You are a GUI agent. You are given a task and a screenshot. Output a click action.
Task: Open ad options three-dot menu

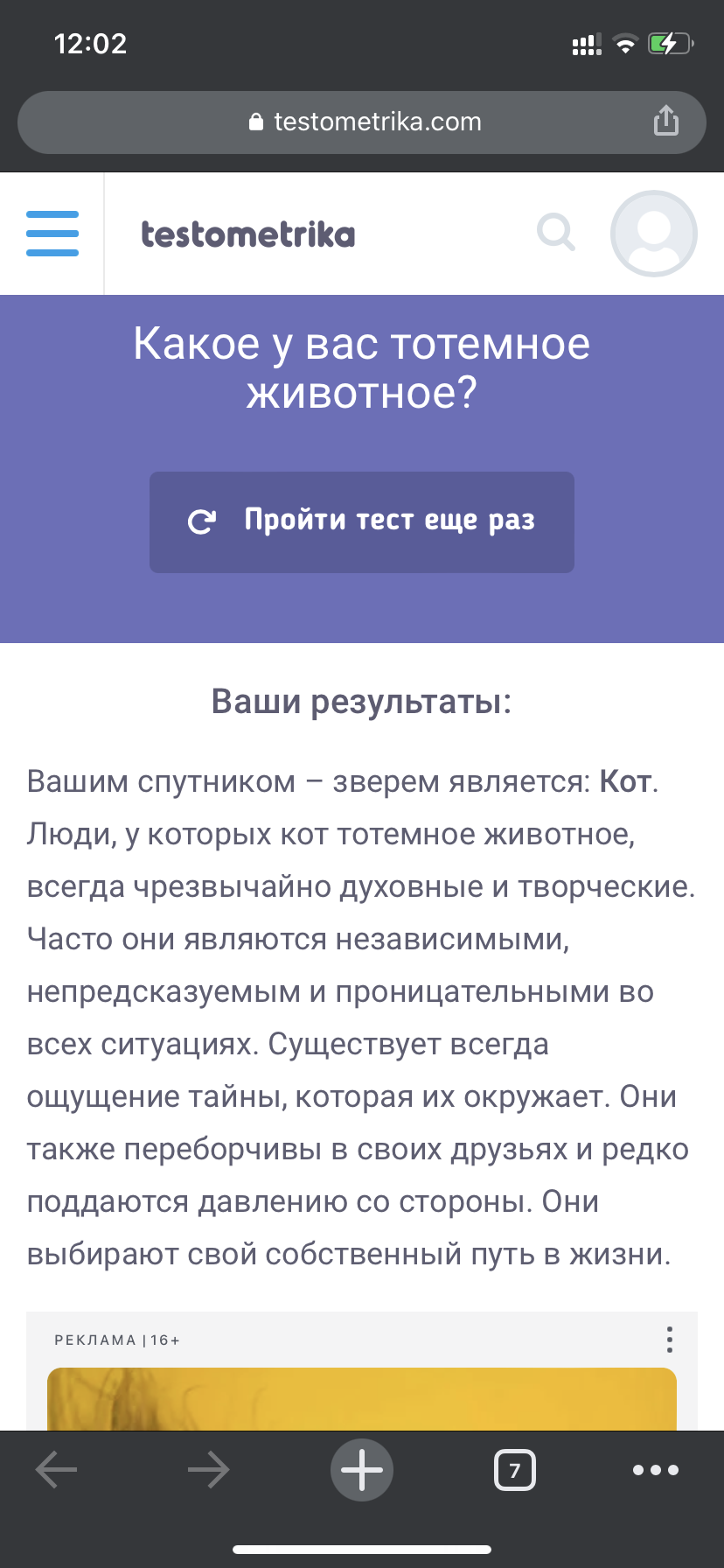[x=669, y=1340]
